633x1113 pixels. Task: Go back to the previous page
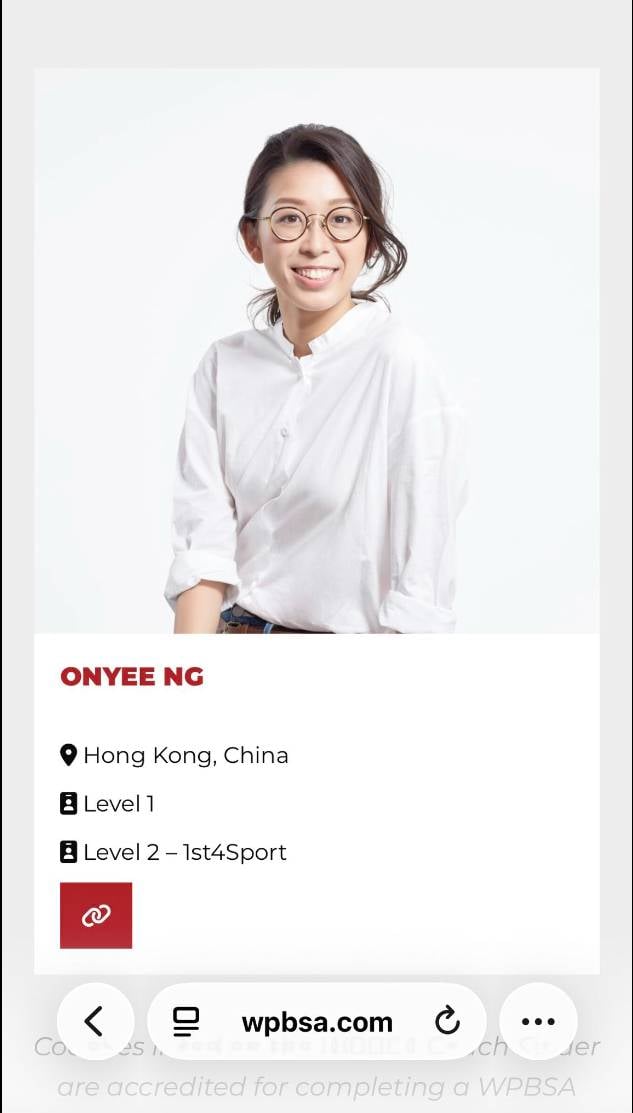click(x=95, y=1021)
